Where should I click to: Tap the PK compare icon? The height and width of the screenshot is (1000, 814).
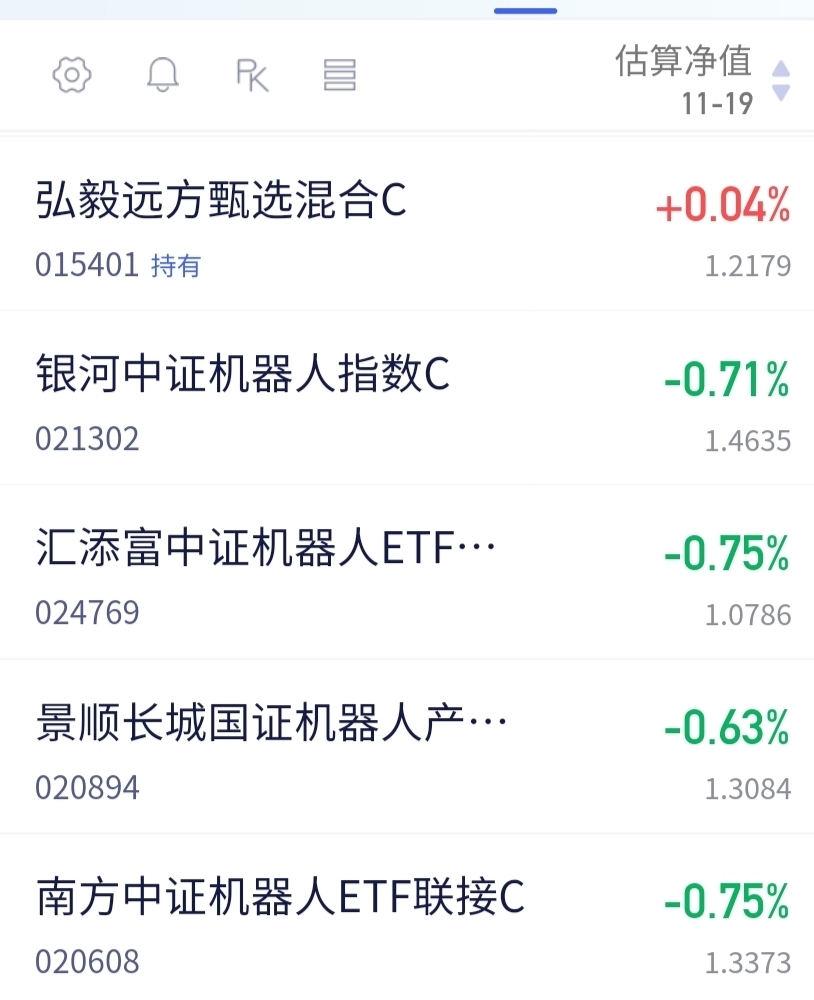tap(252, 75)
